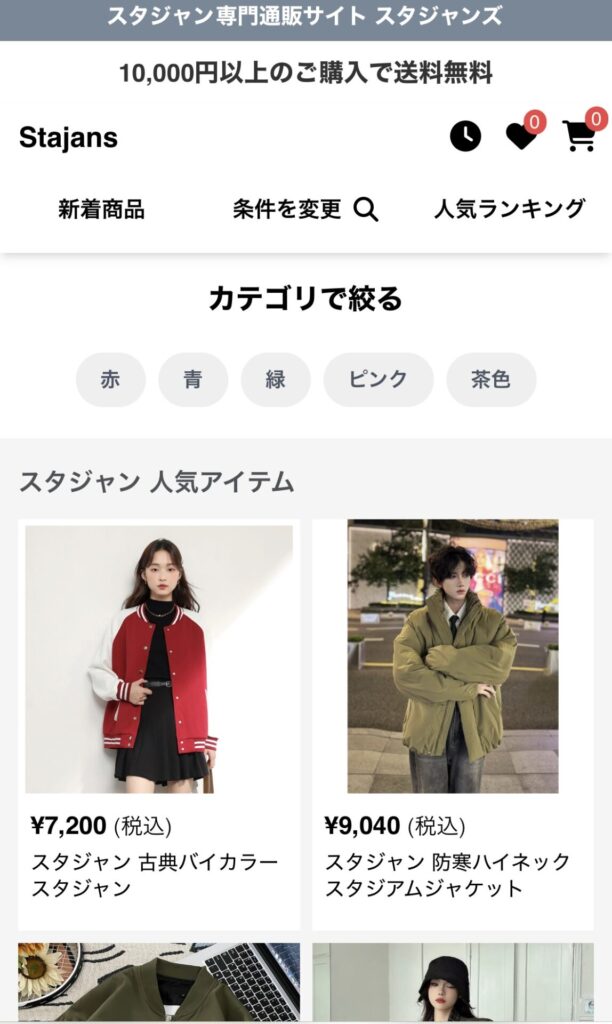Select the 緑 color chip
Viewport: 612px width, 1024px height.
pos(275,380)
